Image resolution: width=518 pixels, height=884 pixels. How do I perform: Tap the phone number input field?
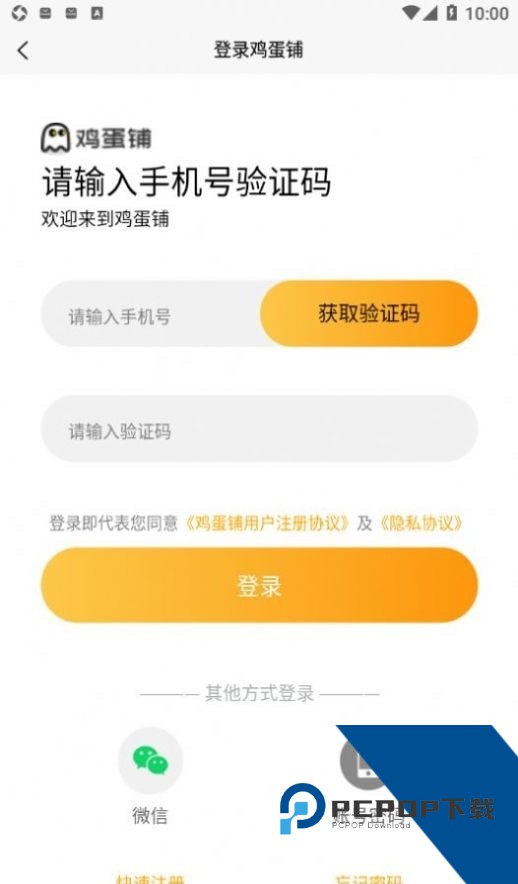tap(151, 313)
